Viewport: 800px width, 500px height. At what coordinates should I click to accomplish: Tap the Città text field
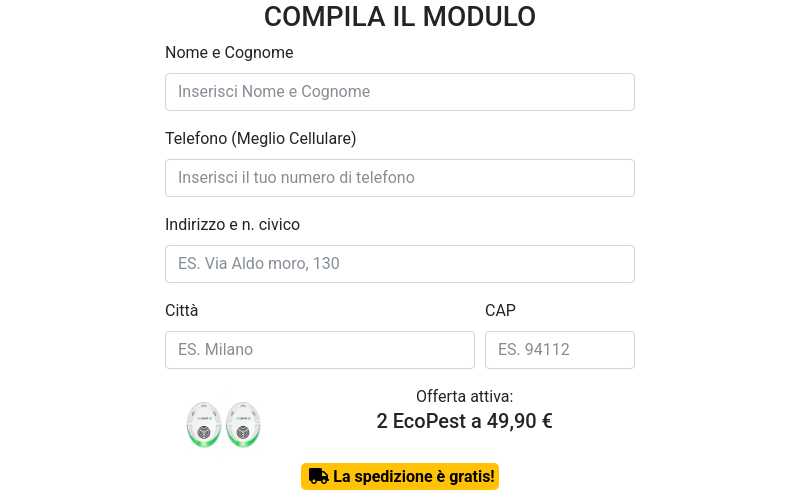(319, 350)
